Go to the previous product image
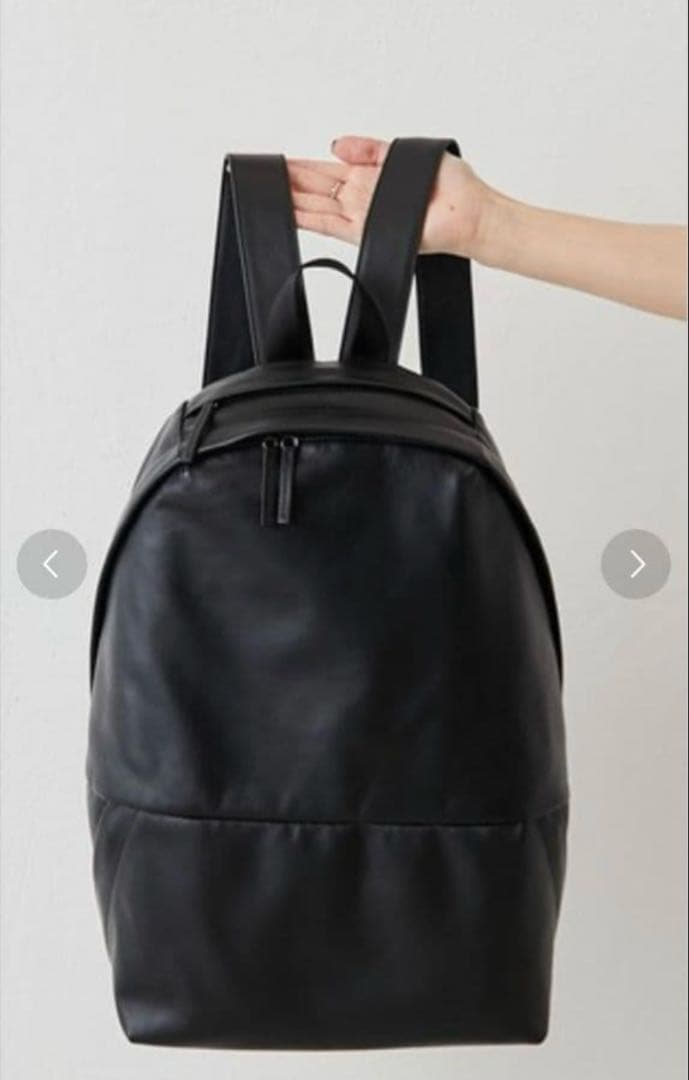689x1080 pixels. 52,564
